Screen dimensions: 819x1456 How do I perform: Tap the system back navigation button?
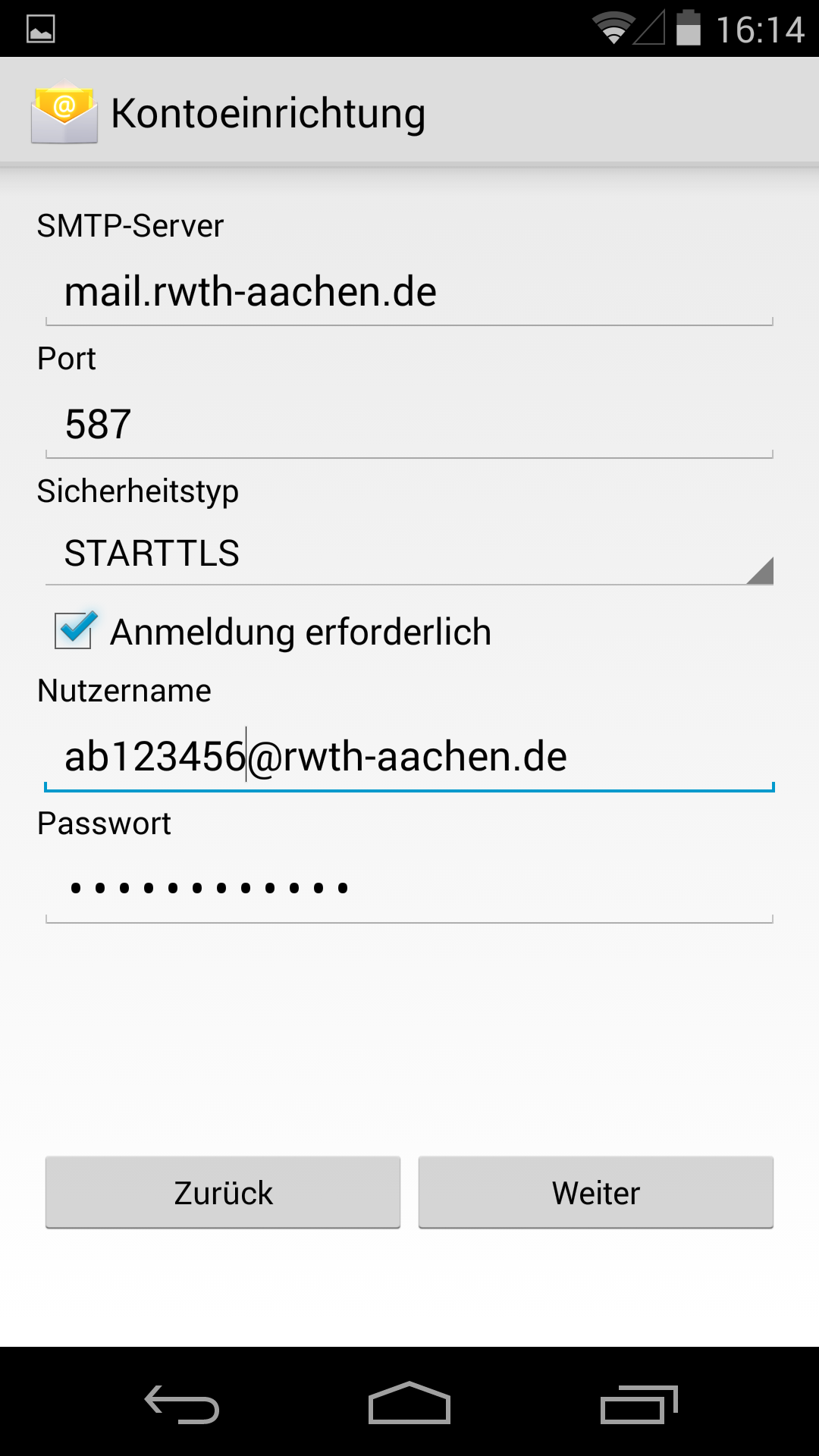pyautogui.click(x=182, y=1403)
